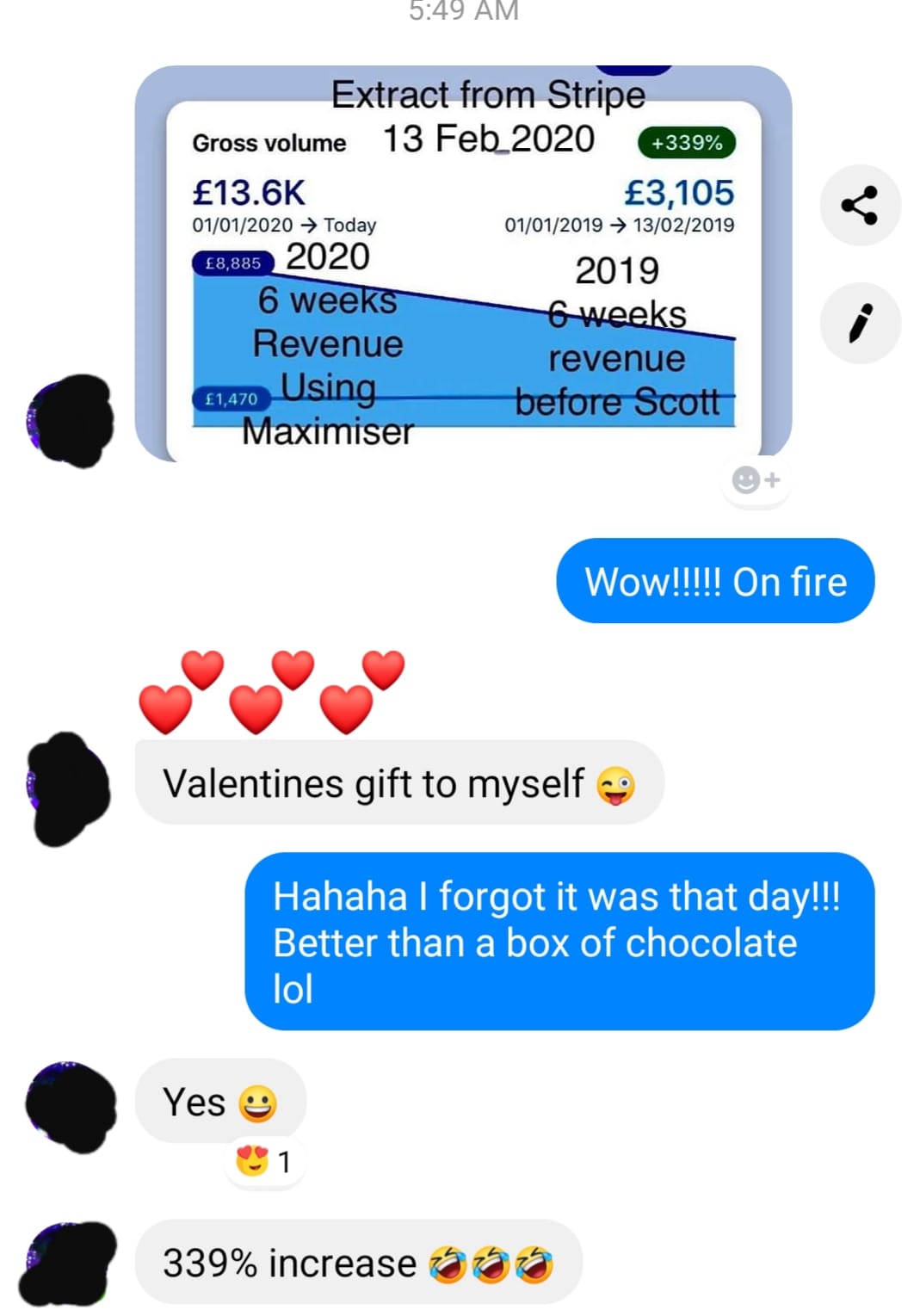
Task: Open the Extract from Stripe image
Action: (x=463, y=263)
